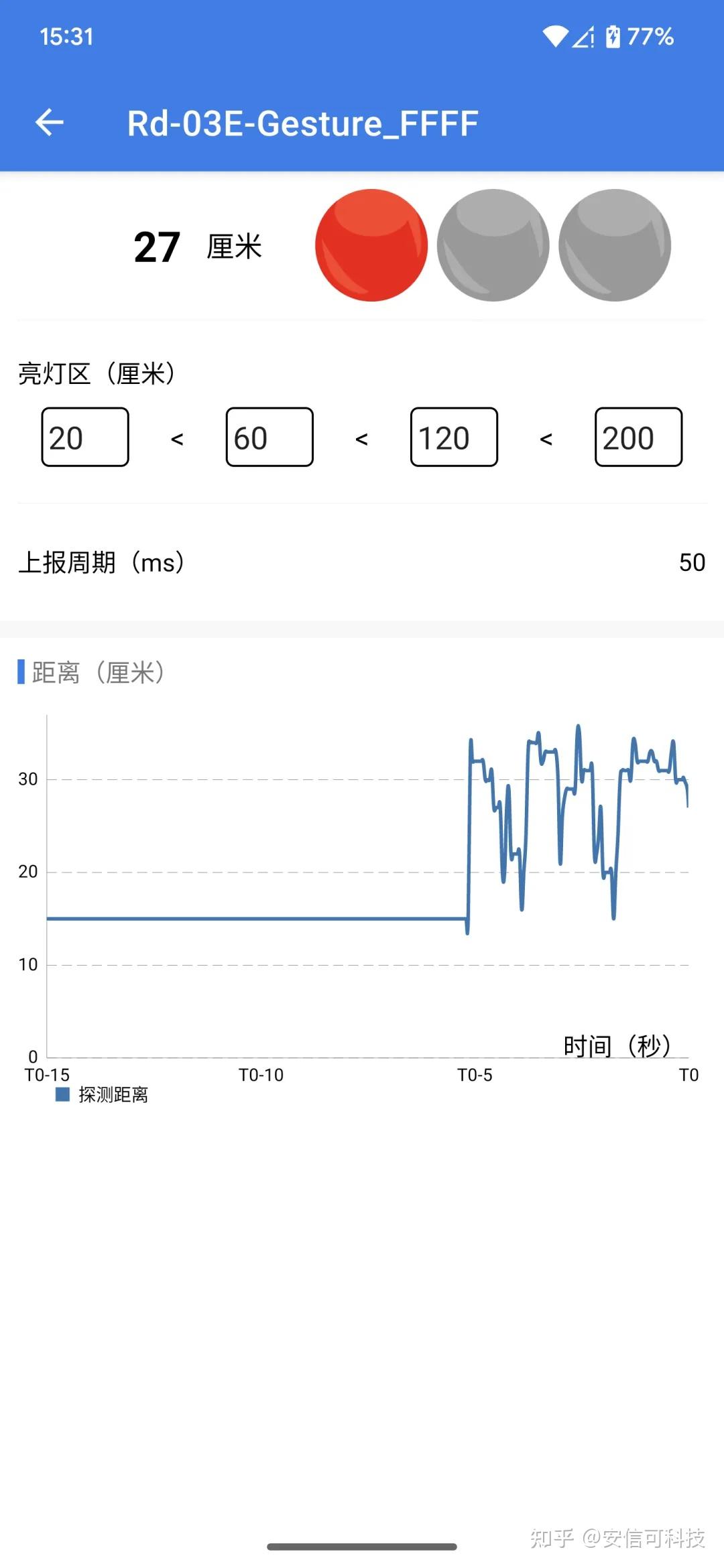Open the 上报周期 (ms) setting row
This screenshot has width=724, height=1568.
coord(362,562)
